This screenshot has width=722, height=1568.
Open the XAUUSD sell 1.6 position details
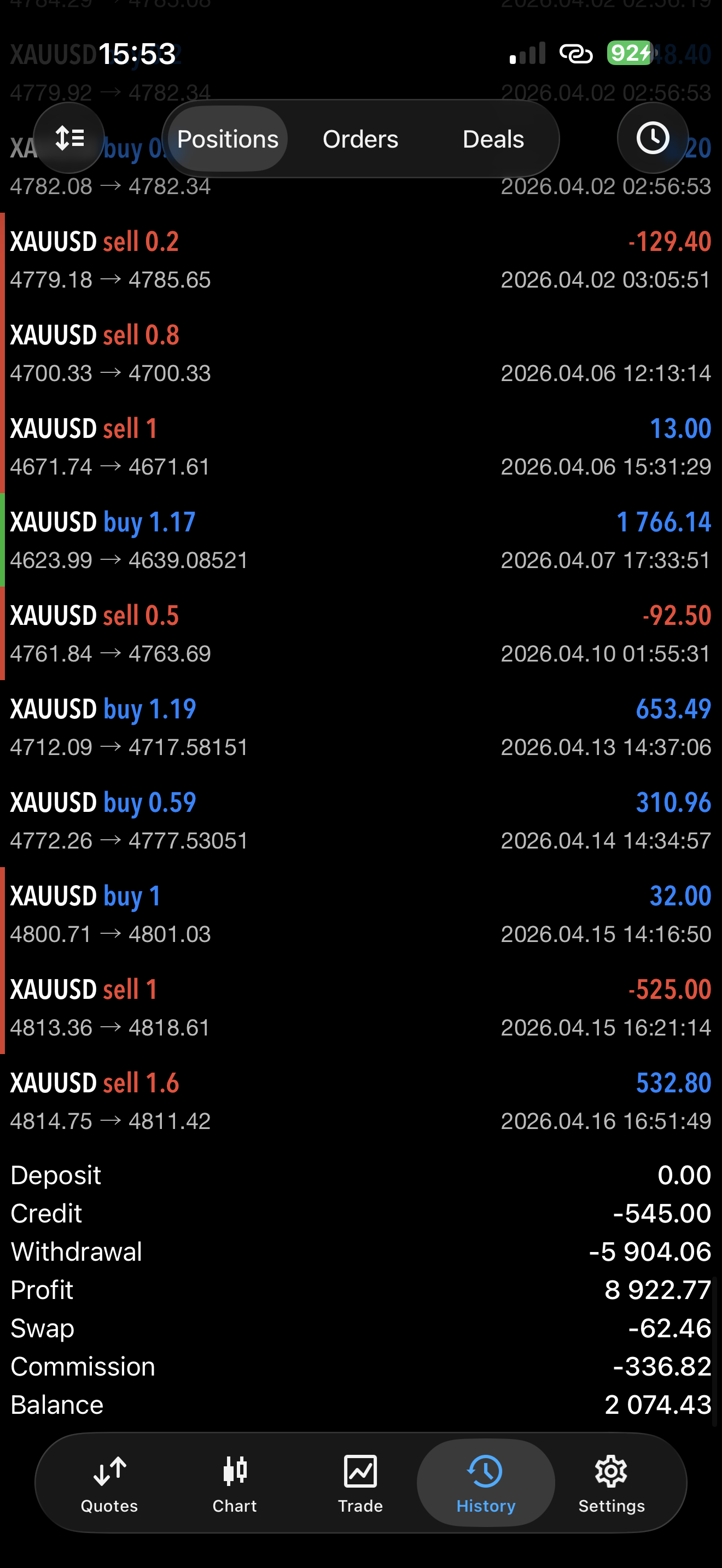[361, 1101]
